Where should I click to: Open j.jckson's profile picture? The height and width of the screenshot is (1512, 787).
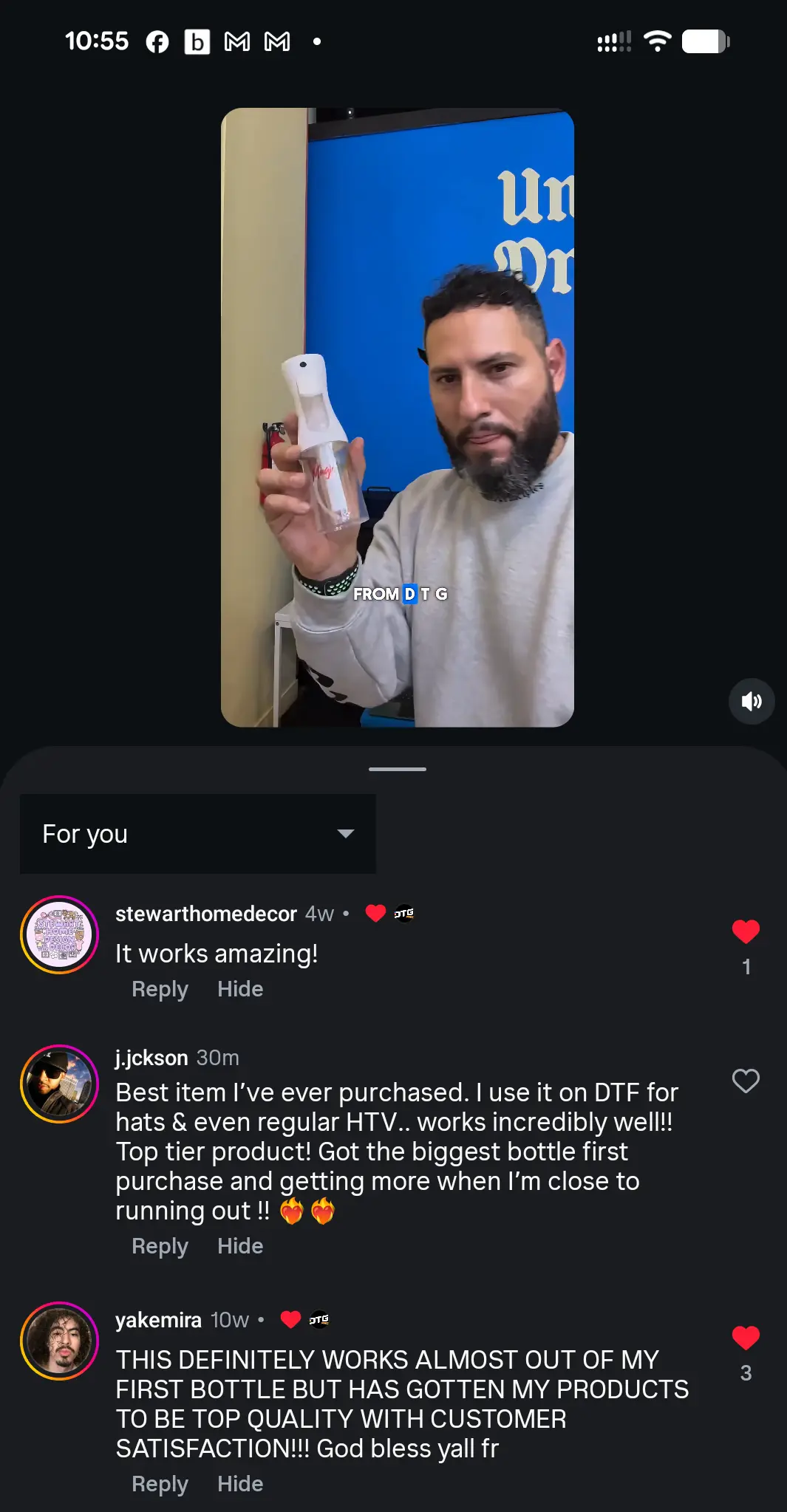(x=59, y=1084)
